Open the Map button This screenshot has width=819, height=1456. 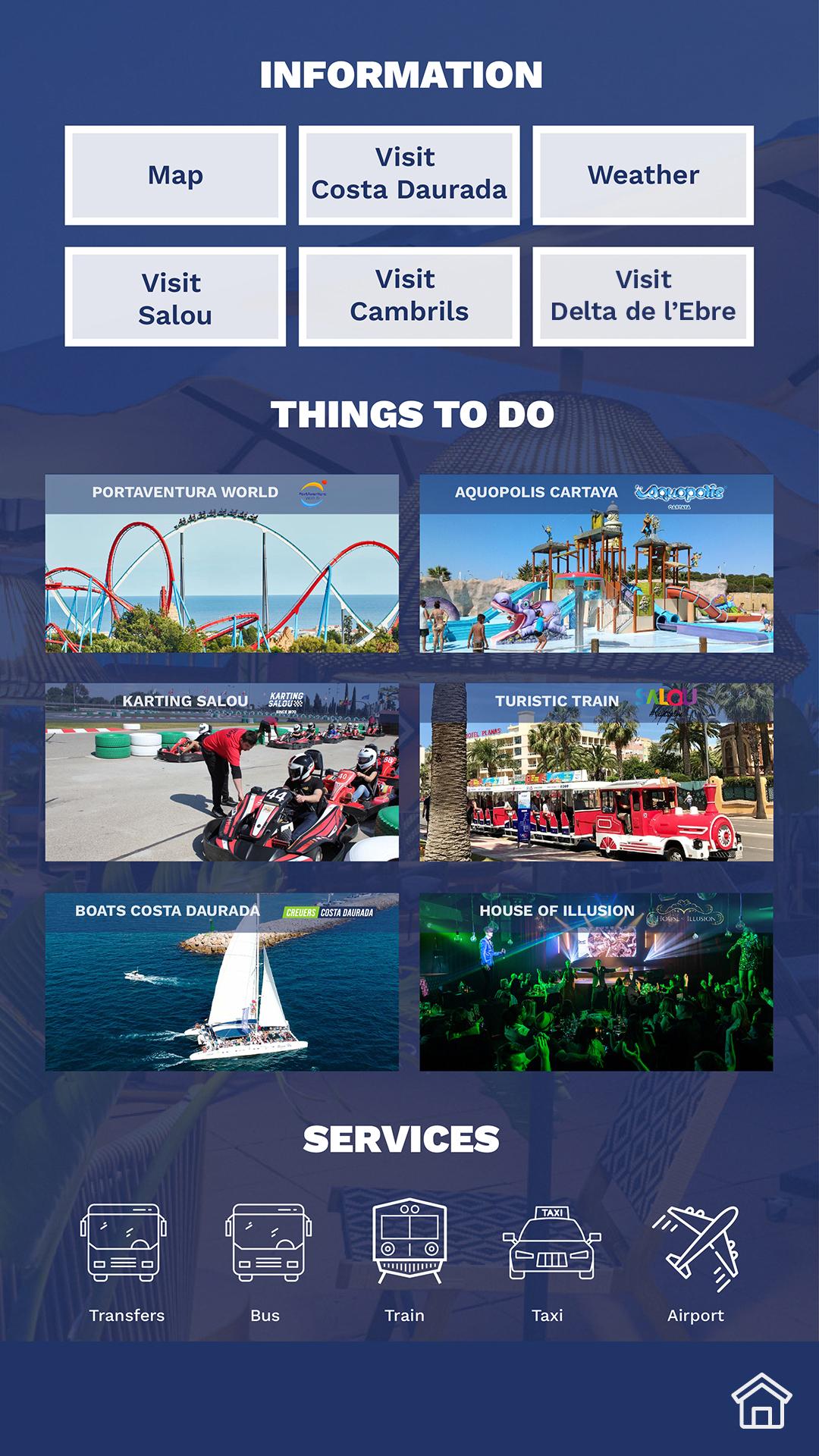(175, 175)
